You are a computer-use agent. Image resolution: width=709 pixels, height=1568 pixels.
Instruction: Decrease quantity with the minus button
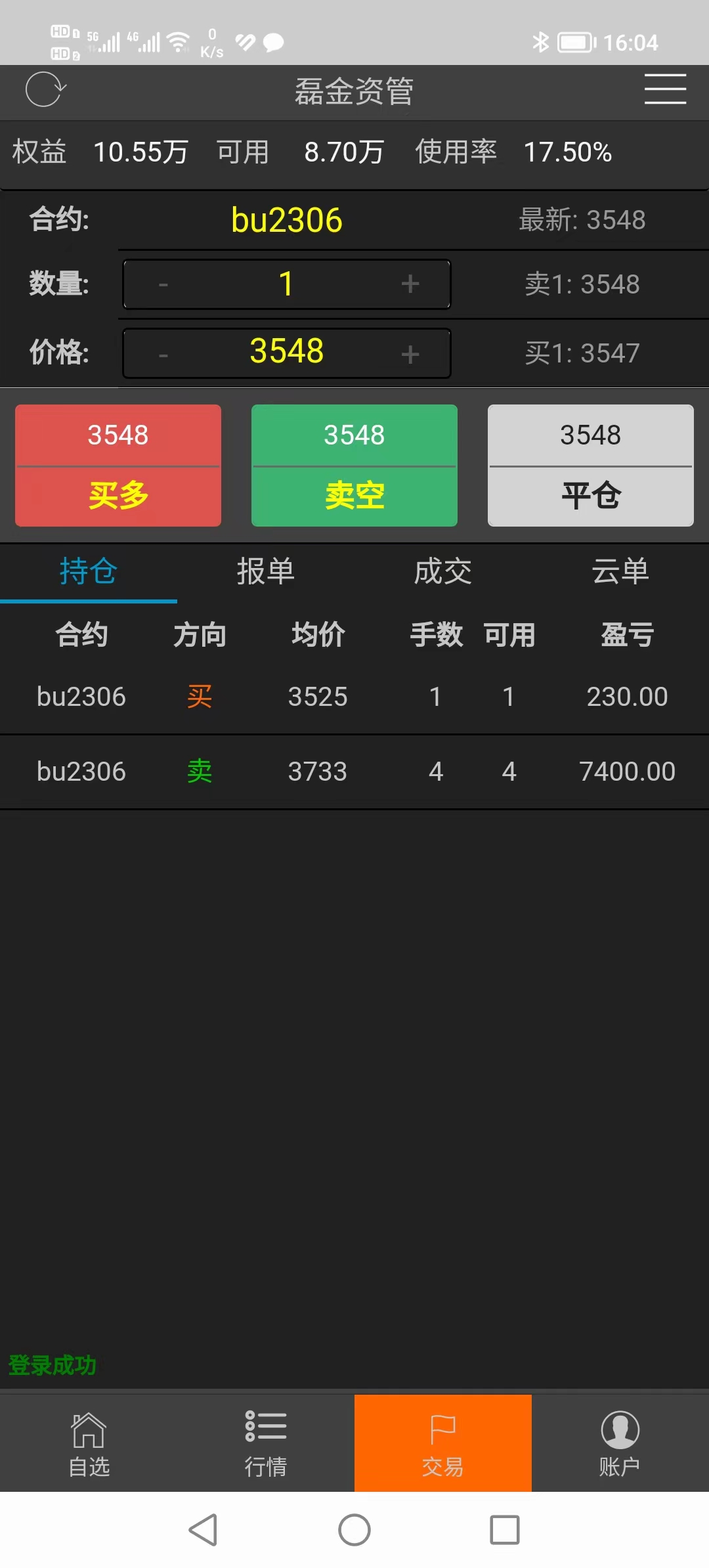point(163,284)
